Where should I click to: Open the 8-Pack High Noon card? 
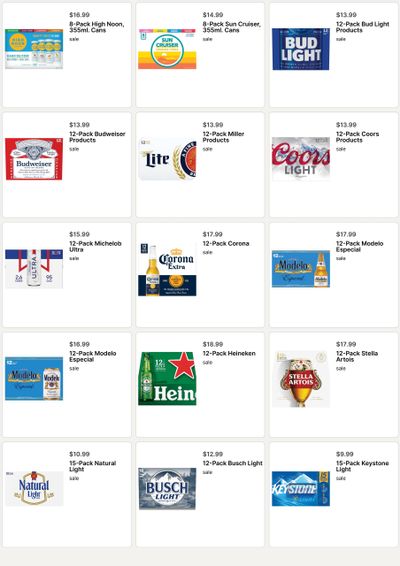pyautogui.click(x=67, y=55)
